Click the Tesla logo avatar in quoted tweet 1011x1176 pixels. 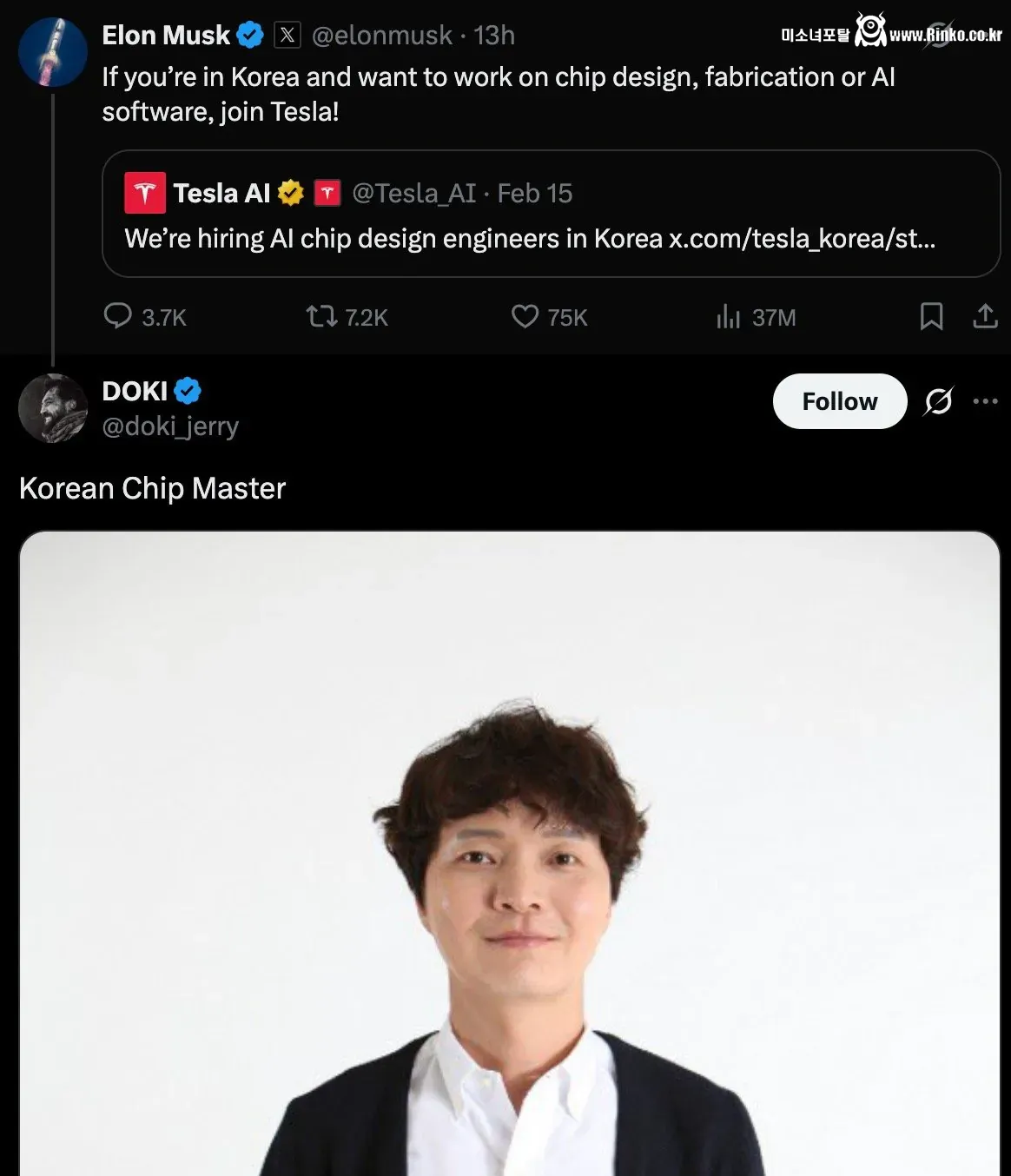[x=146, y=192]
